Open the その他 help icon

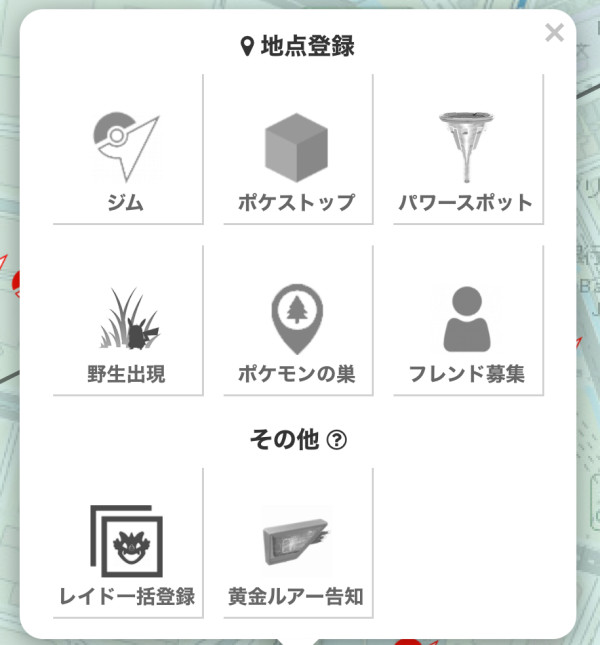coord(336,440)
